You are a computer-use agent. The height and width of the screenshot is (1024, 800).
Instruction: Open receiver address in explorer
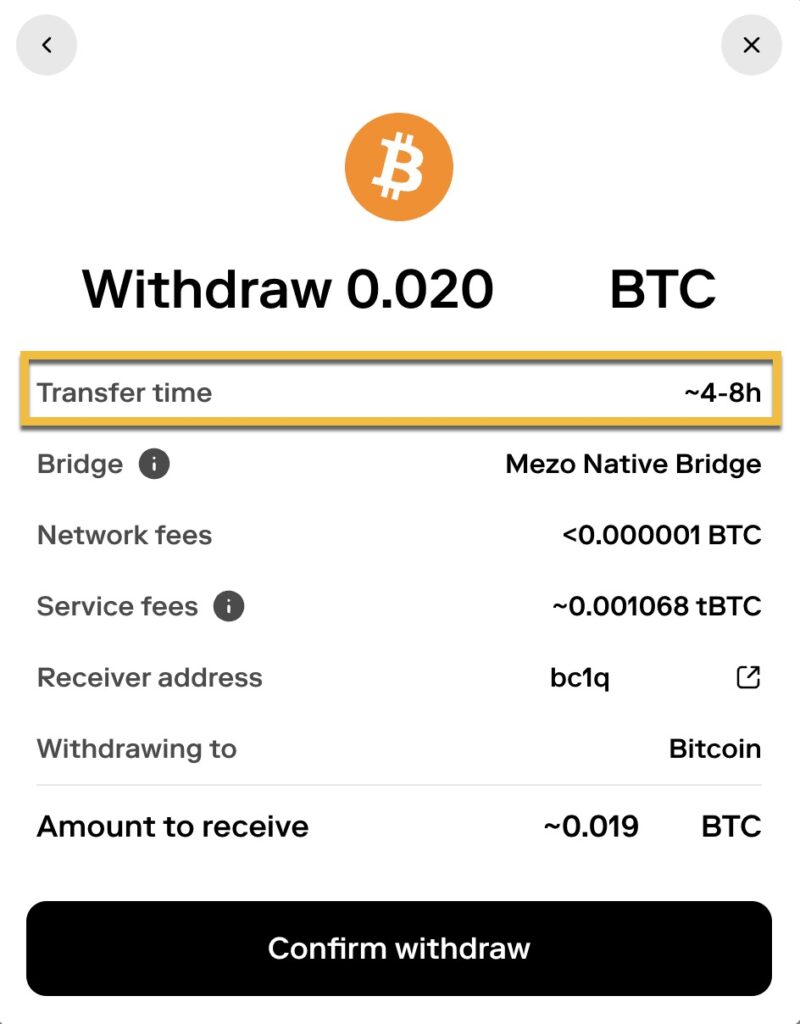[748, 677]
